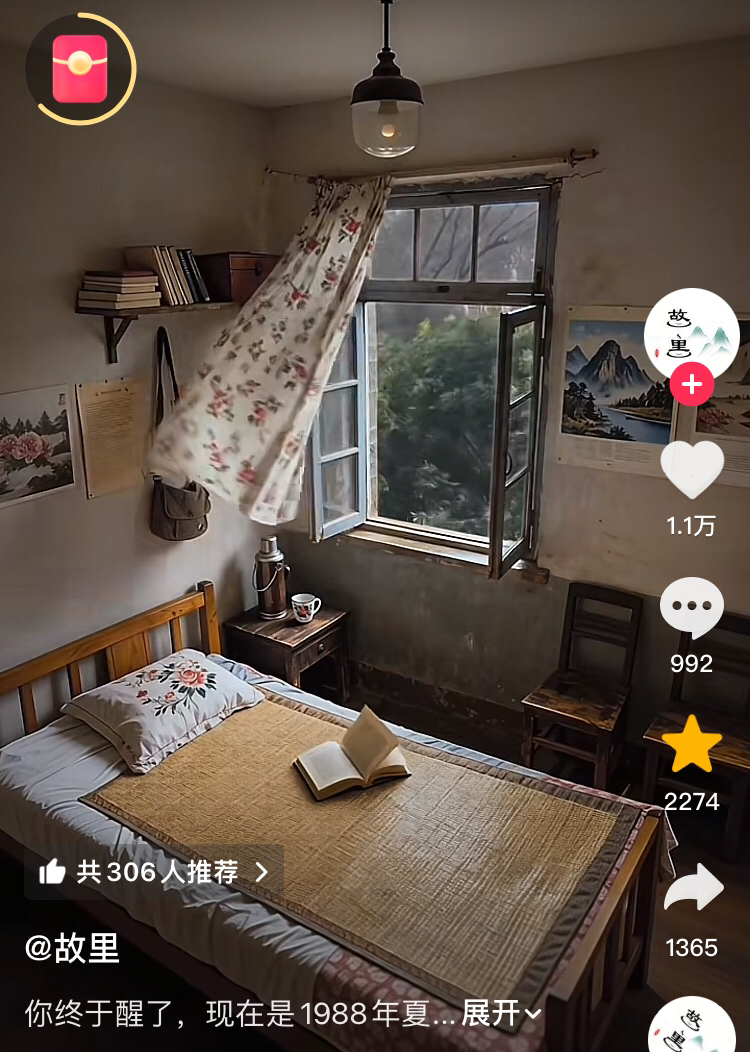Viewport: 750px width, 1052px height.
Task: Open the comments with 992 replies
Action: pos(692,606)
